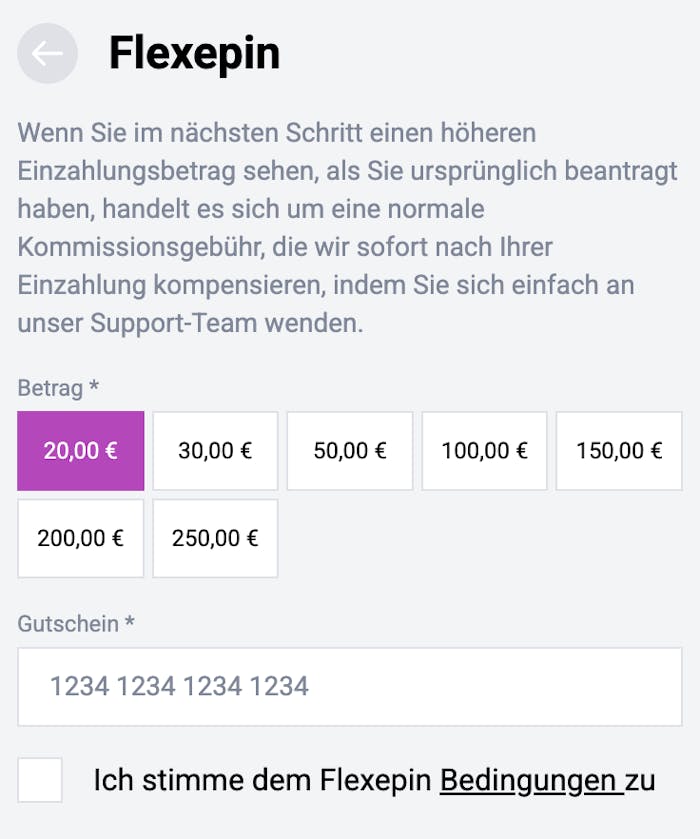This screenshot has height=839, width=700.
Task: Choose the 150,00 € amount option
Action: click(619, 451)
